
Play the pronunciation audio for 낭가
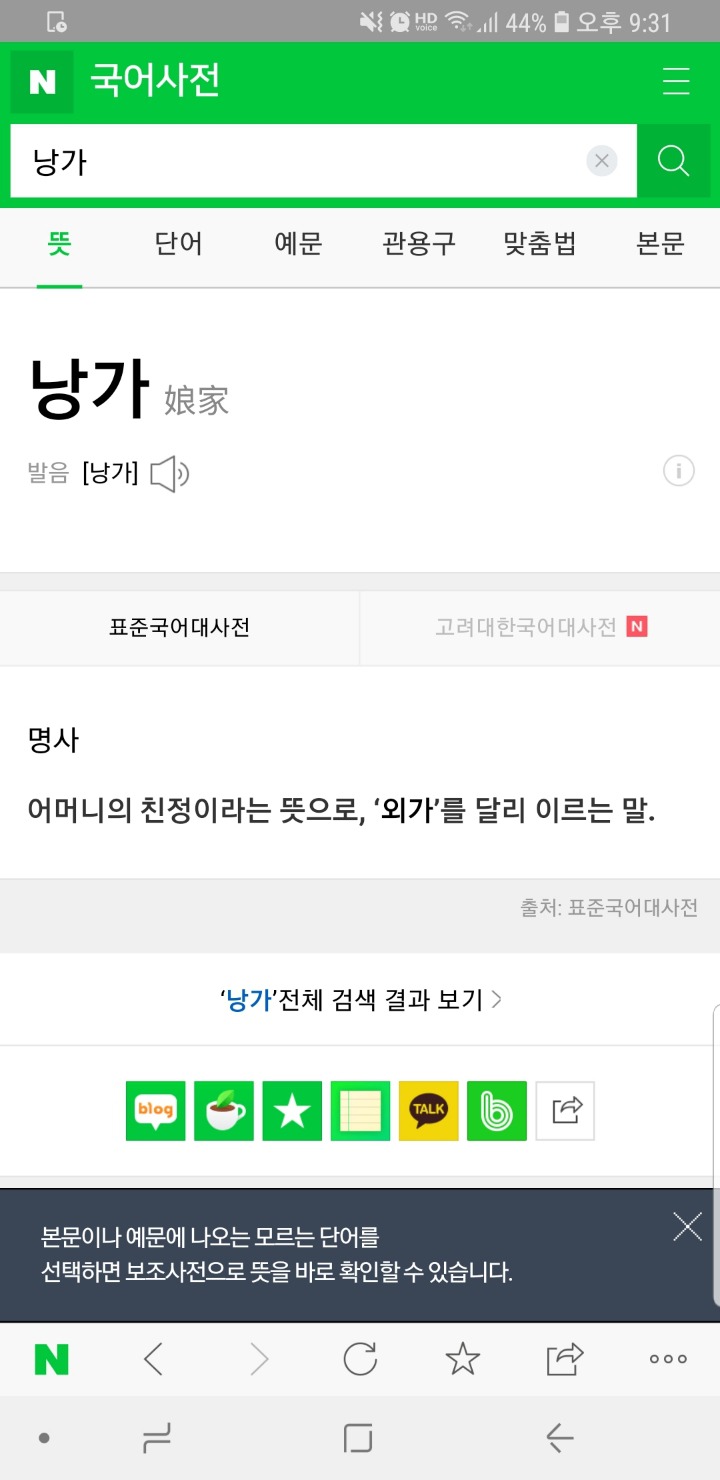click(169, 474)
